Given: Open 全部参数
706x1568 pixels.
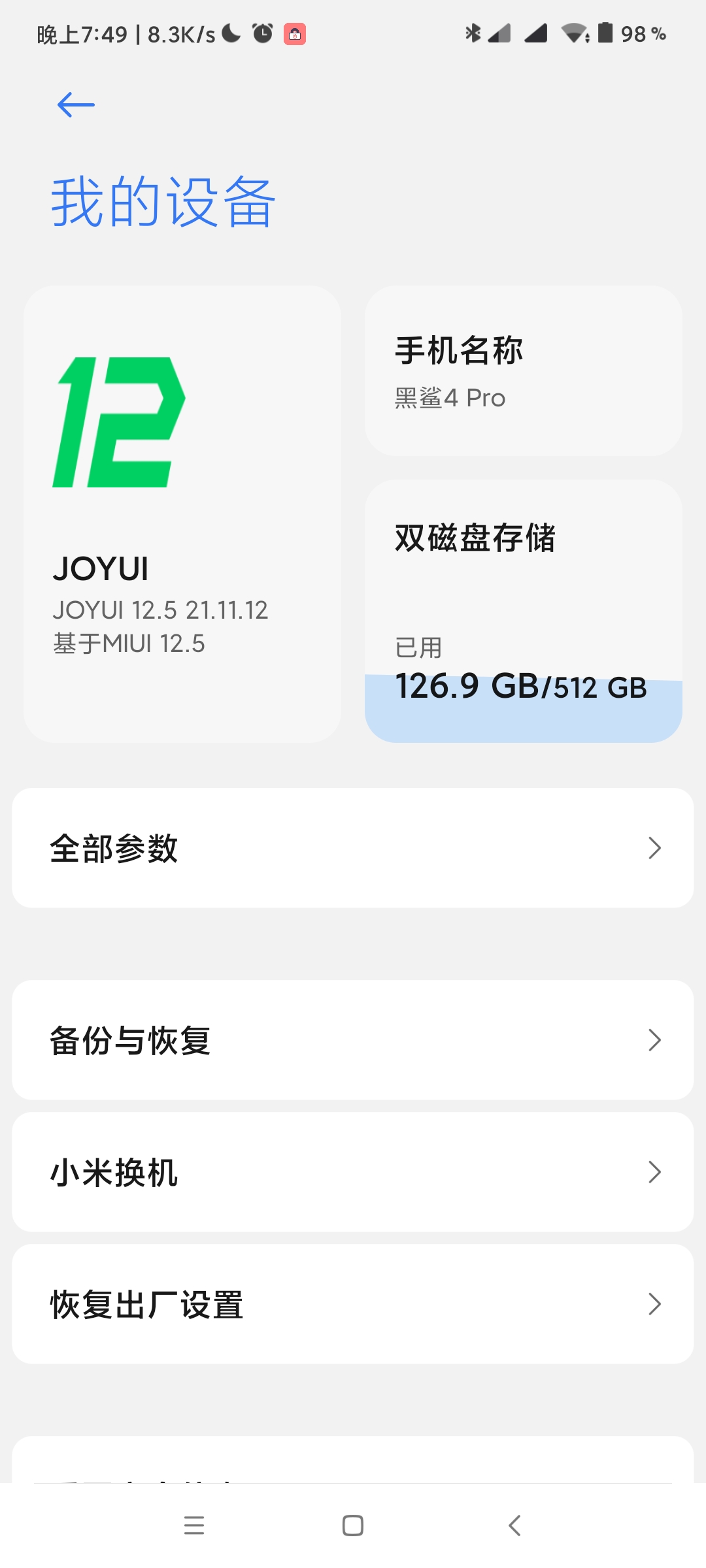Looking at the screenshot, I should (353, 848).
